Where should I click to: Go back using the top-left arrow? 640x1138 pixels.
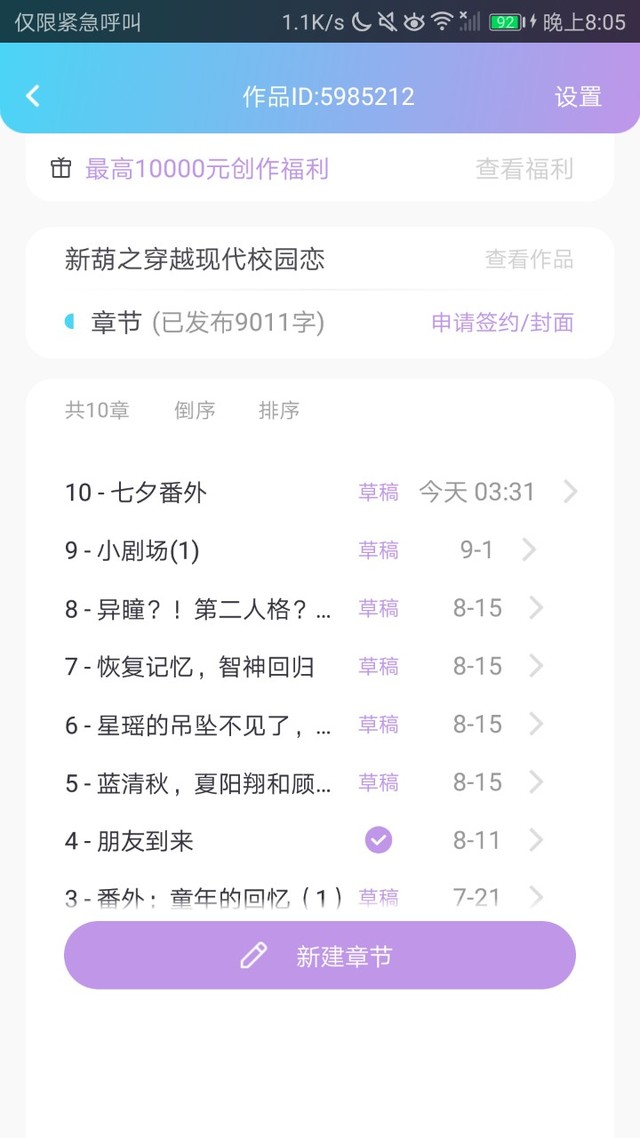[x=33, y=97]
